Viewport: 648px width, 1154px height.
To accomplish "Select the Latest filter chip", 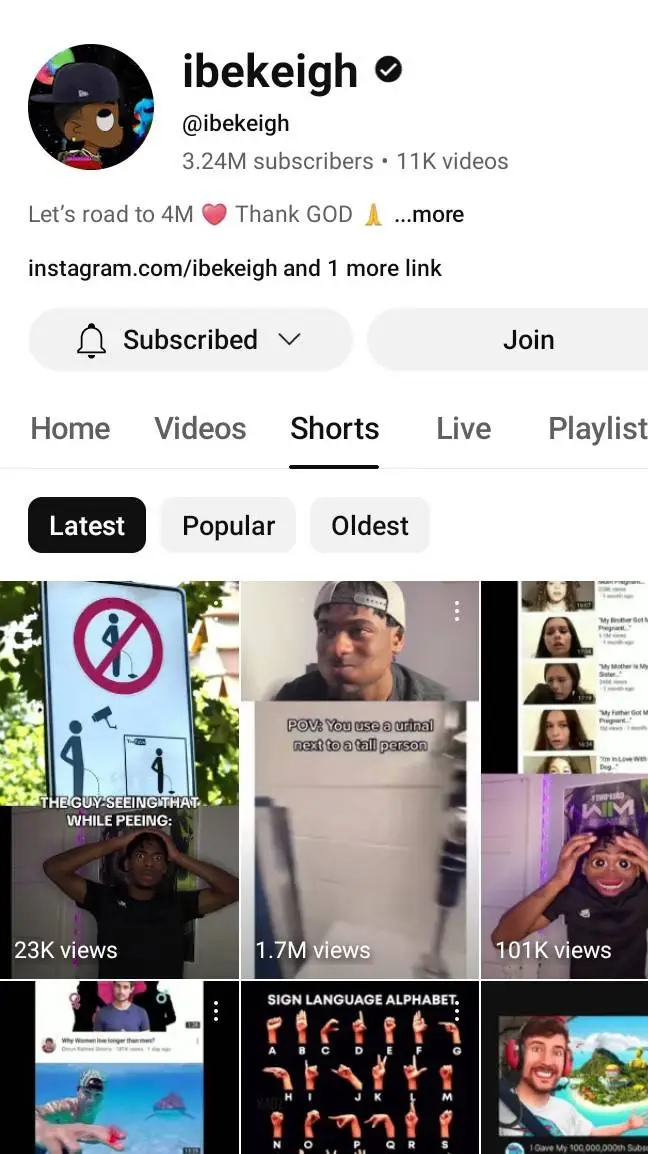I will click(87, 526).
